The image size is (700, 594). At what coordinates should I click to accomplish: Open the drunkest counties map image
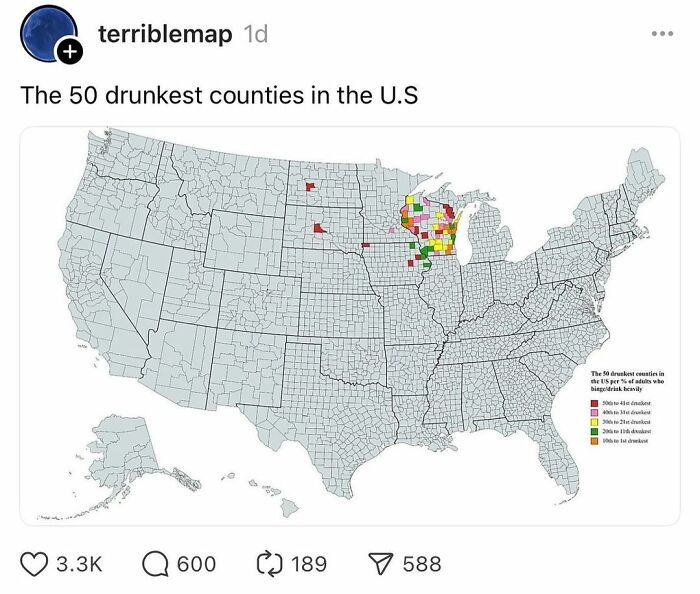coord(350,326)
